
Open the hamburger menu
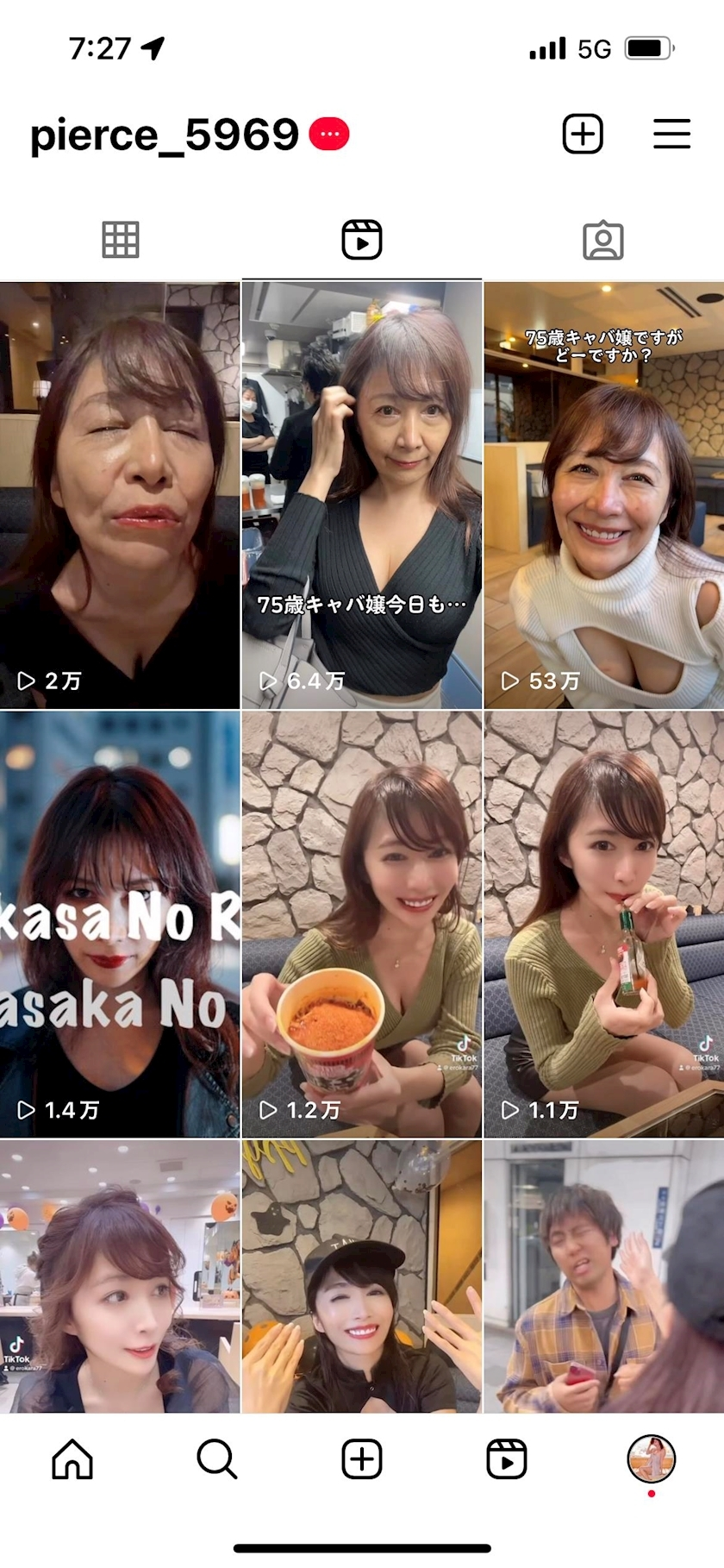click(671, 135)
